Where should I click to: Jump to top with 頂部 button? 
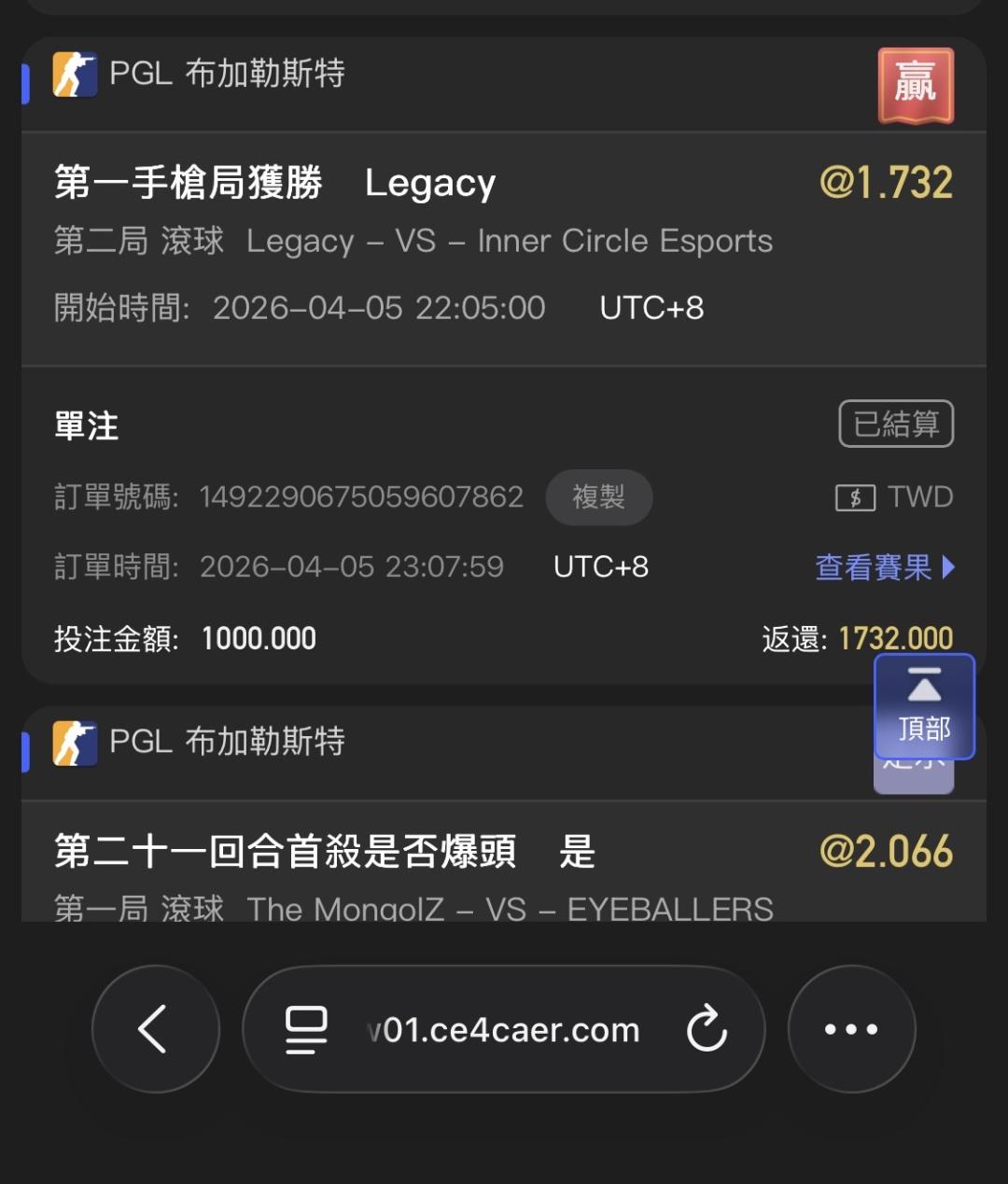[924, 706]
